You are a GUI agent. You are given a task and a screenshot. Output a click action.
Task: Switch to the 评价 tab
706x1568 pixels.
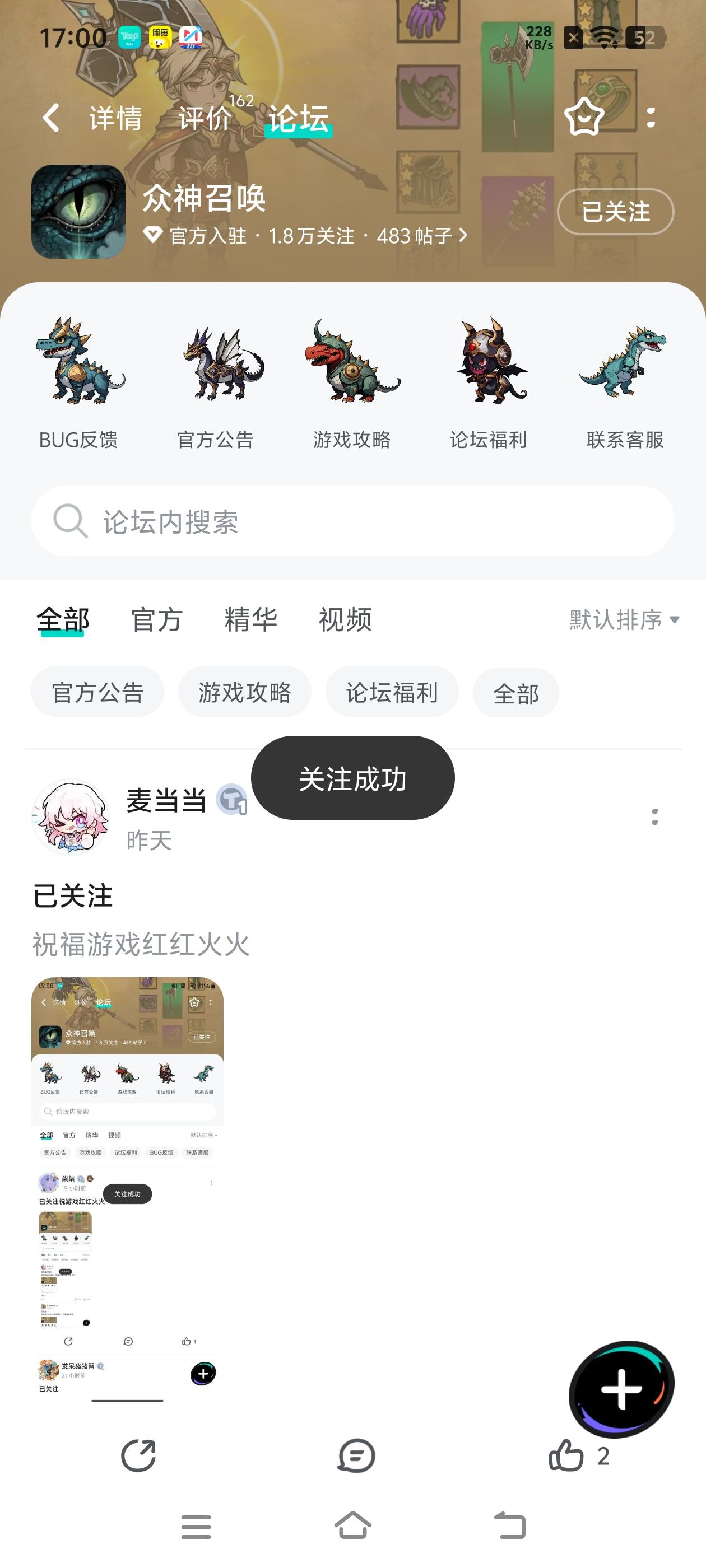(203, 118)
